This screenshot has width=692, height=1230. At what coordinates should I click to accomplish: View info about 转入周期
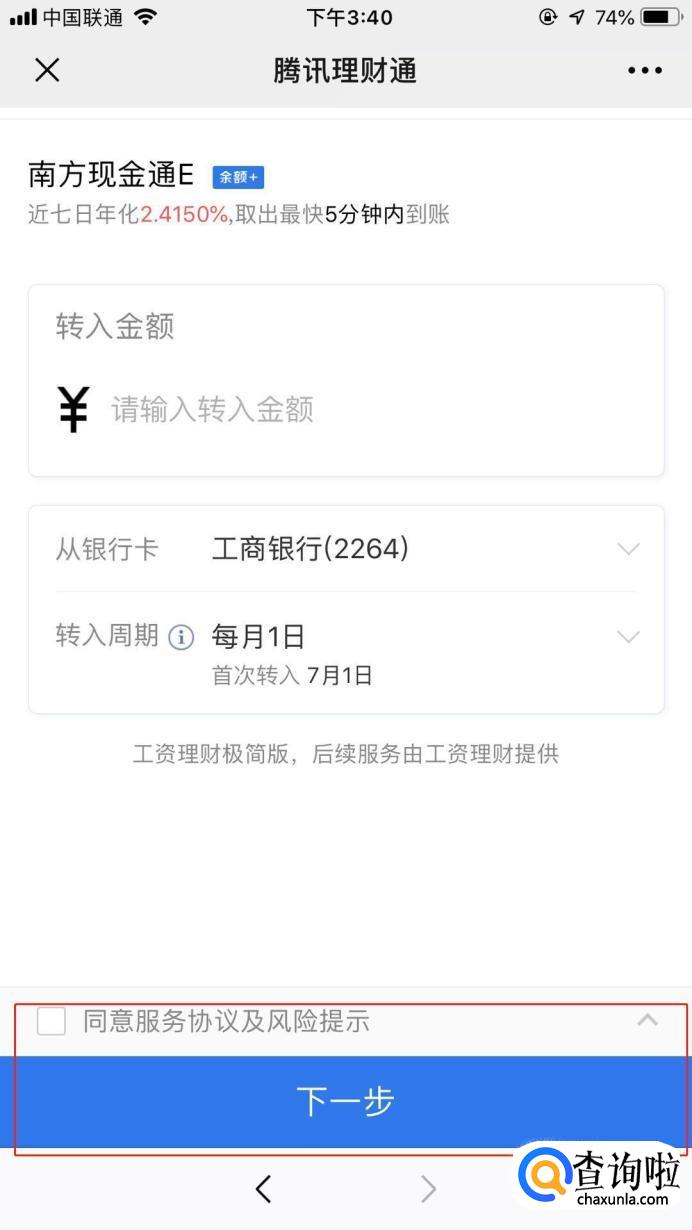[x=181, y=637]
